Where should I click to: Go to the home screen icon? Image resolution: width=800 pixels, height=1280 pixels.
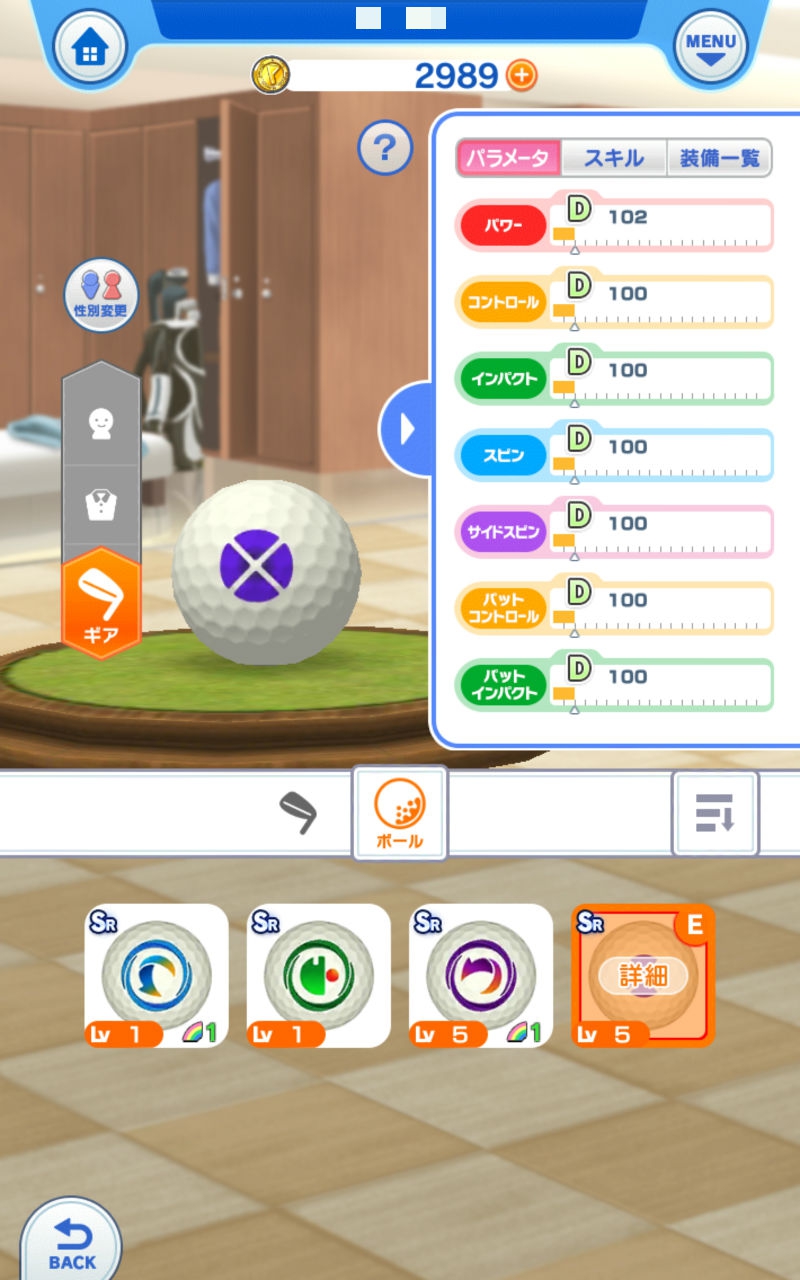coord(89,48)
